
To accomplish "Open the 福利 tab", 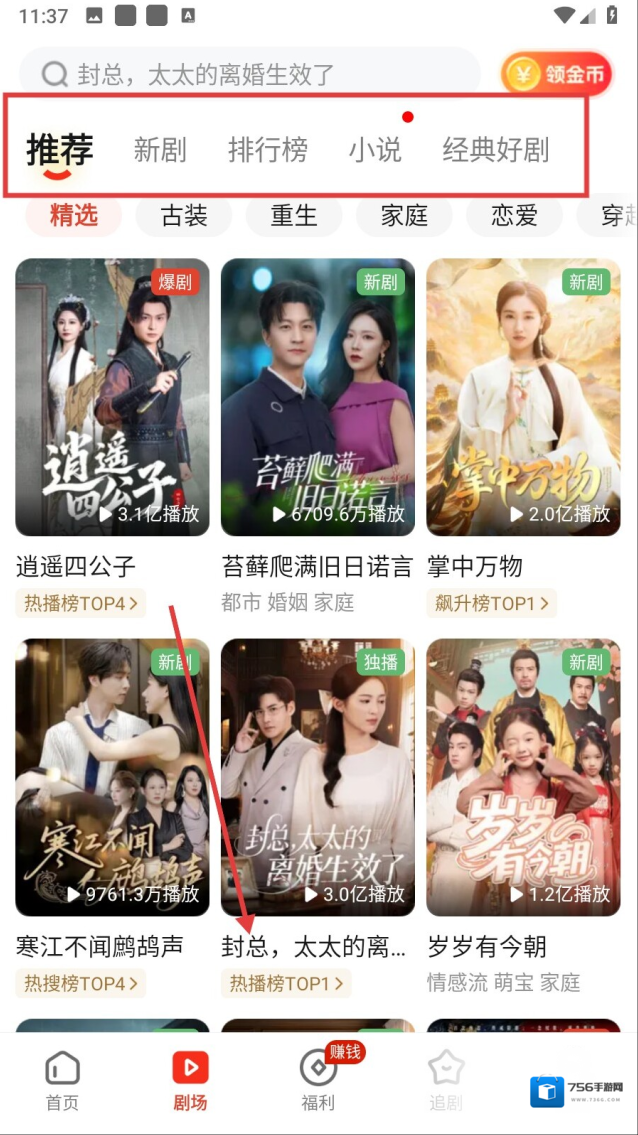I will [x=318, y=1080].
